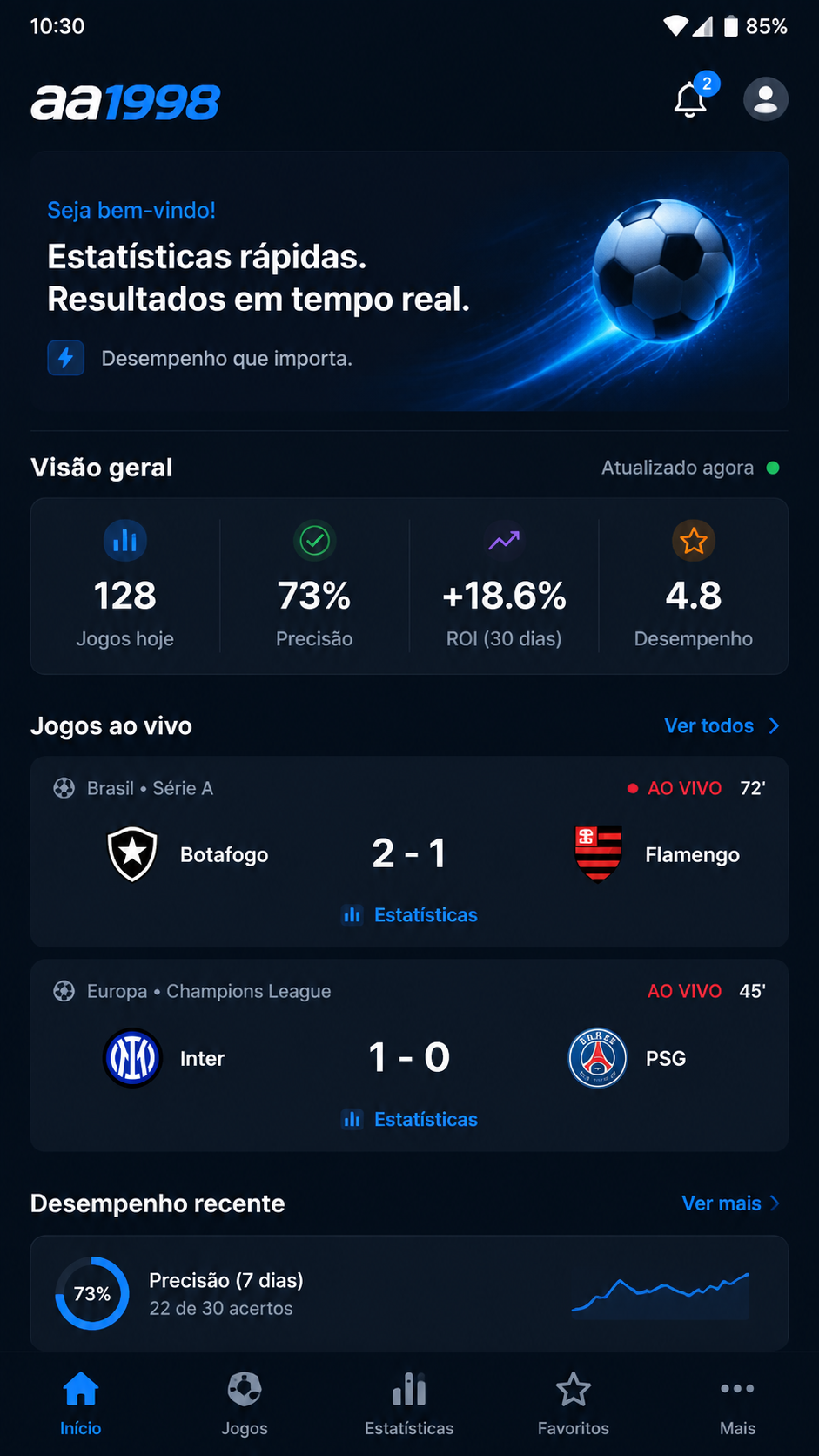Select the Jogos hoje overview tile

coord(125,586)
